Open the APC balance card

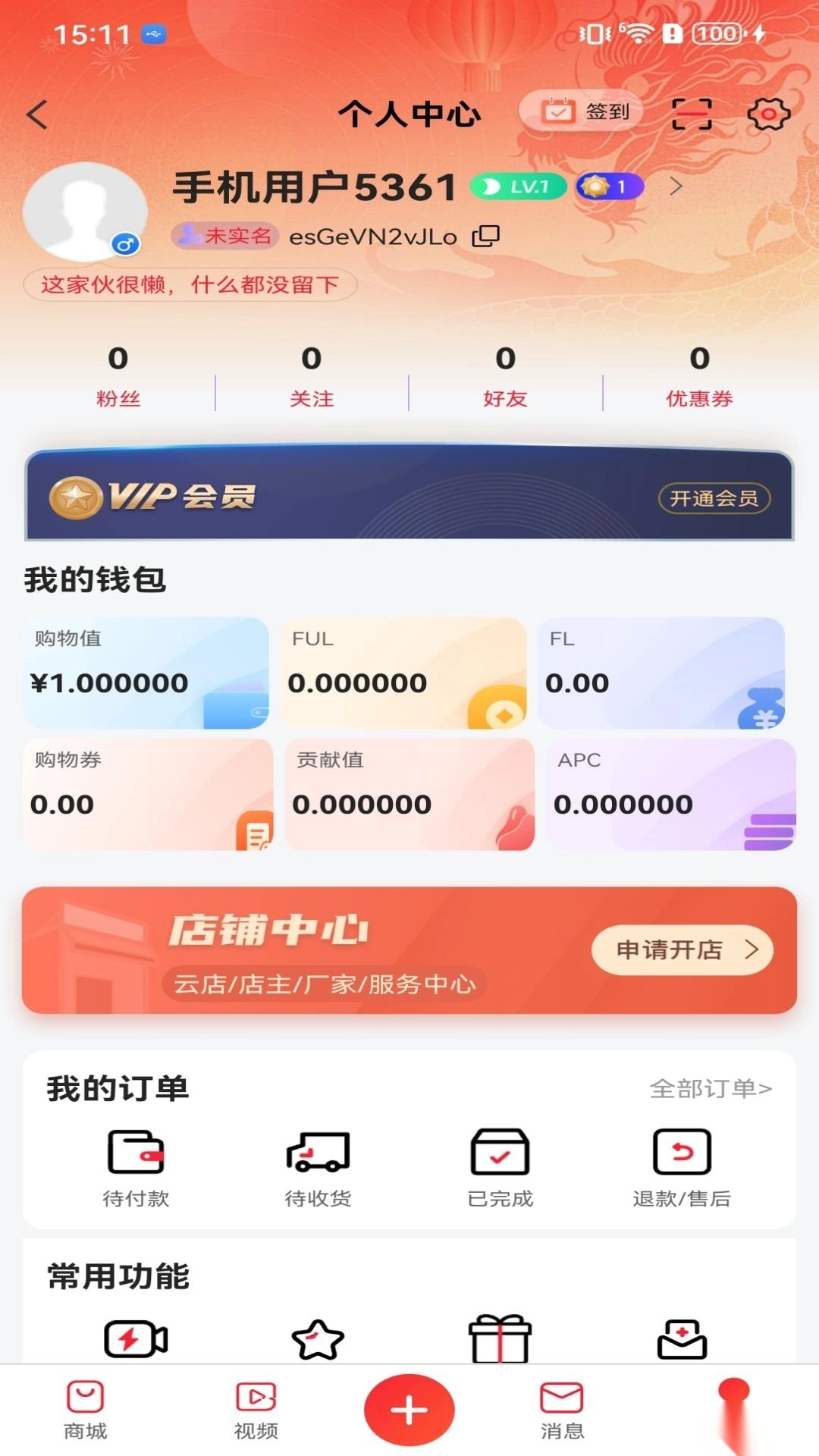(x=670, y=794)
